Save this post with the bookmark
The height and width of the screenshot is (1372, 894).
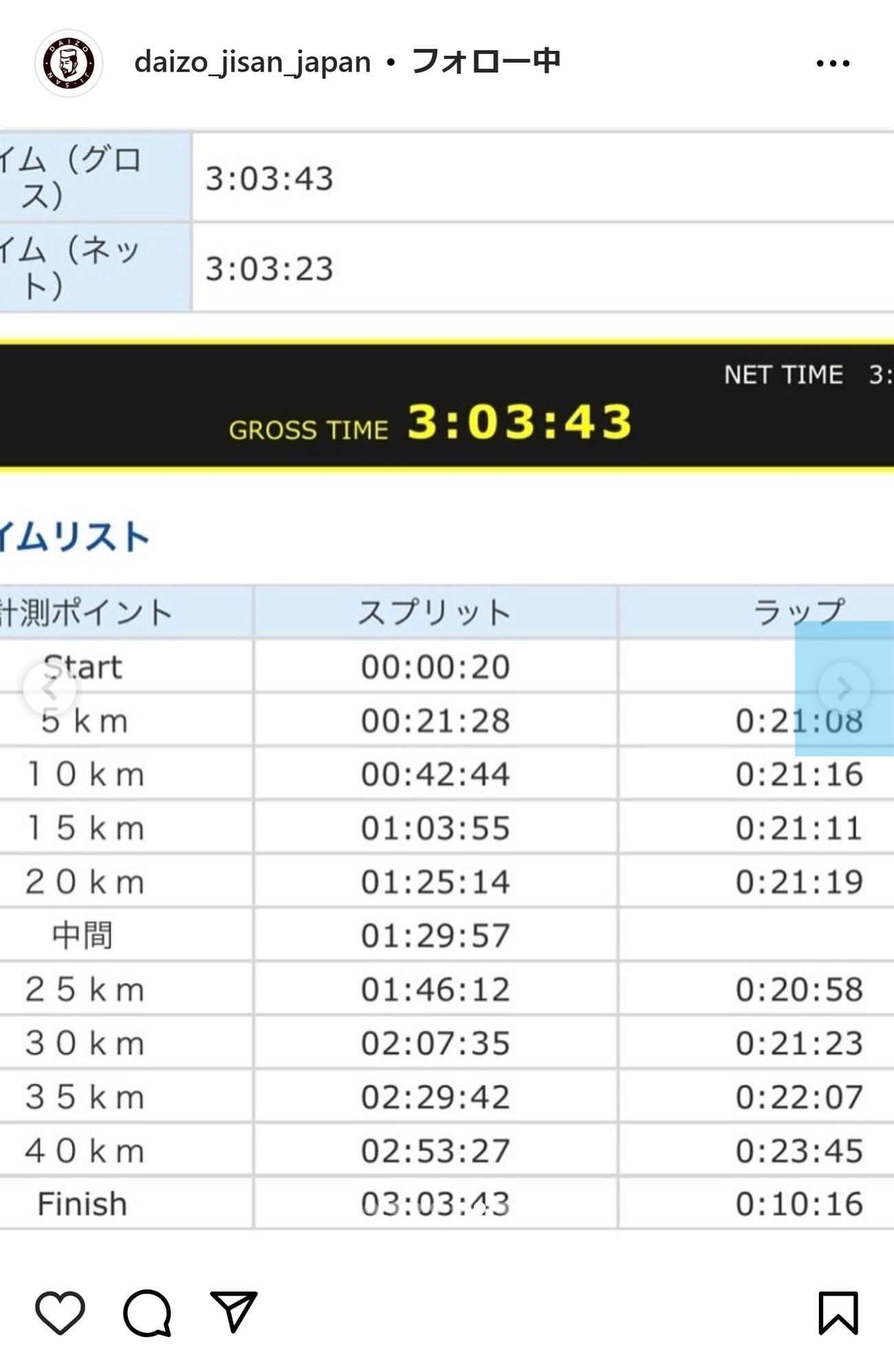(838, 1312)
